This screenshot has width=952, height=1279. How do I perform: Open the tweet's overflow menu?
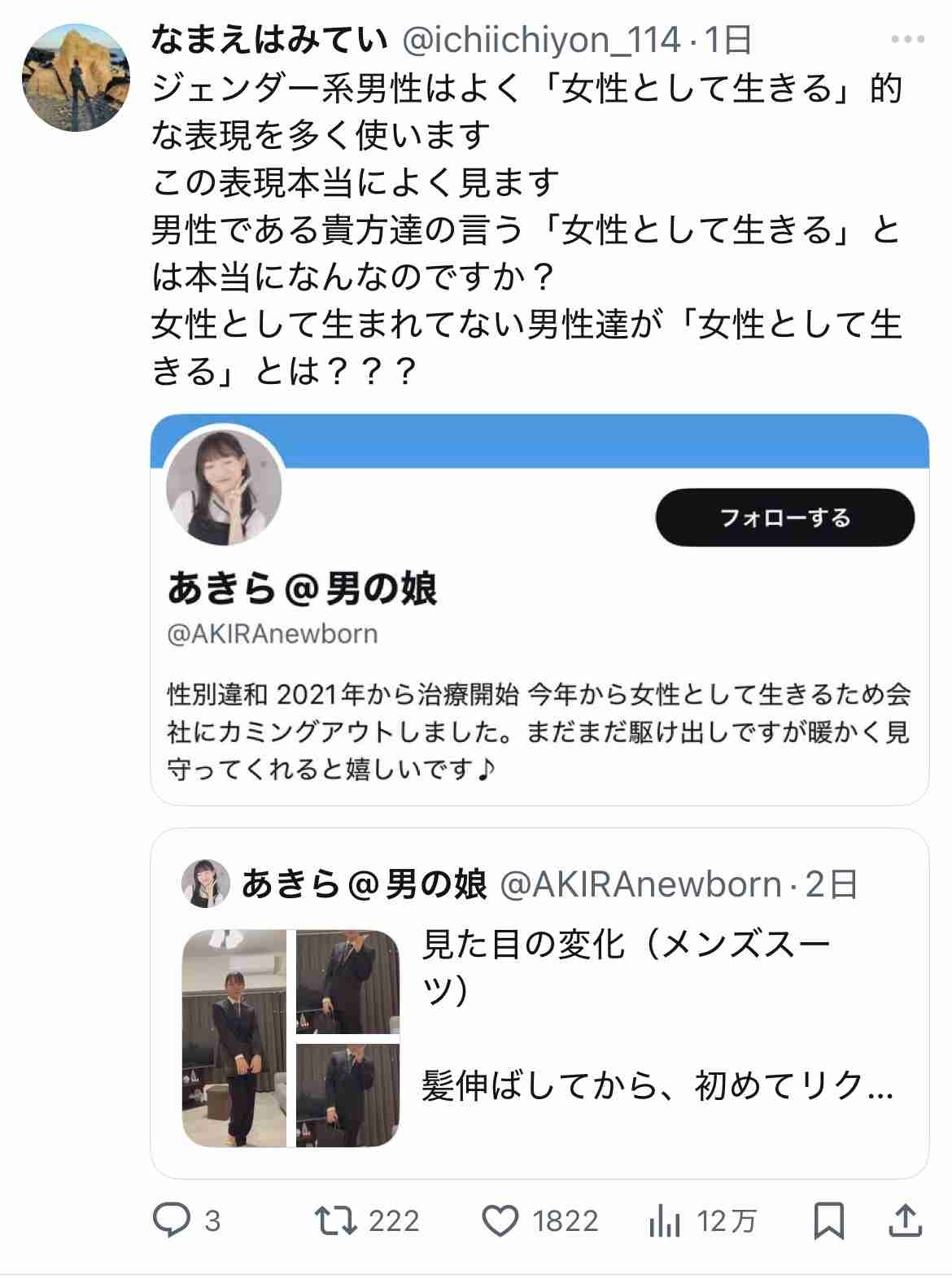pyautogui.click(x=907, y=39)
